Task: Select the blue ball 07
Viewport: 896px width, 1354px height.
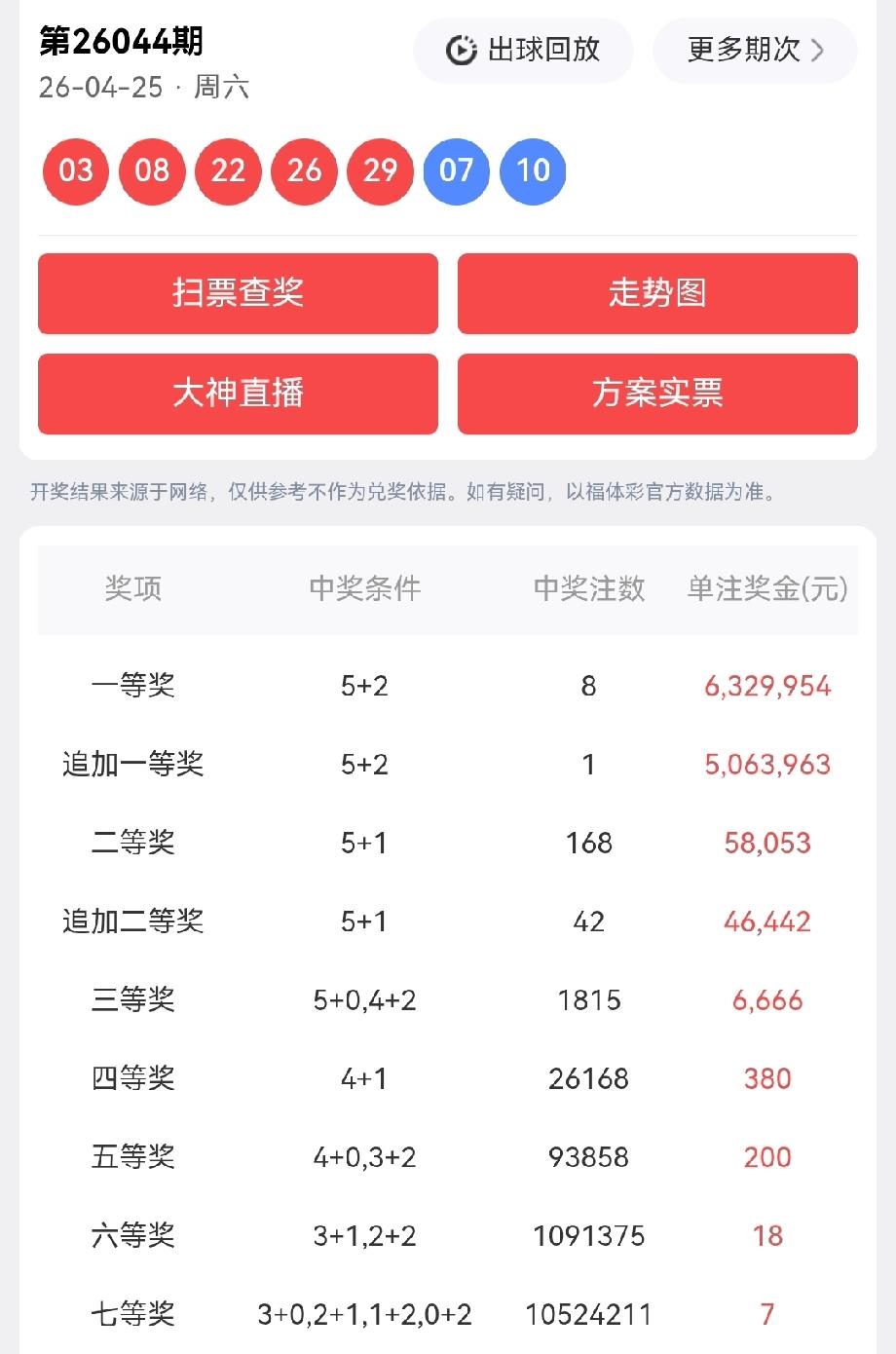Action: click(456, 170)
